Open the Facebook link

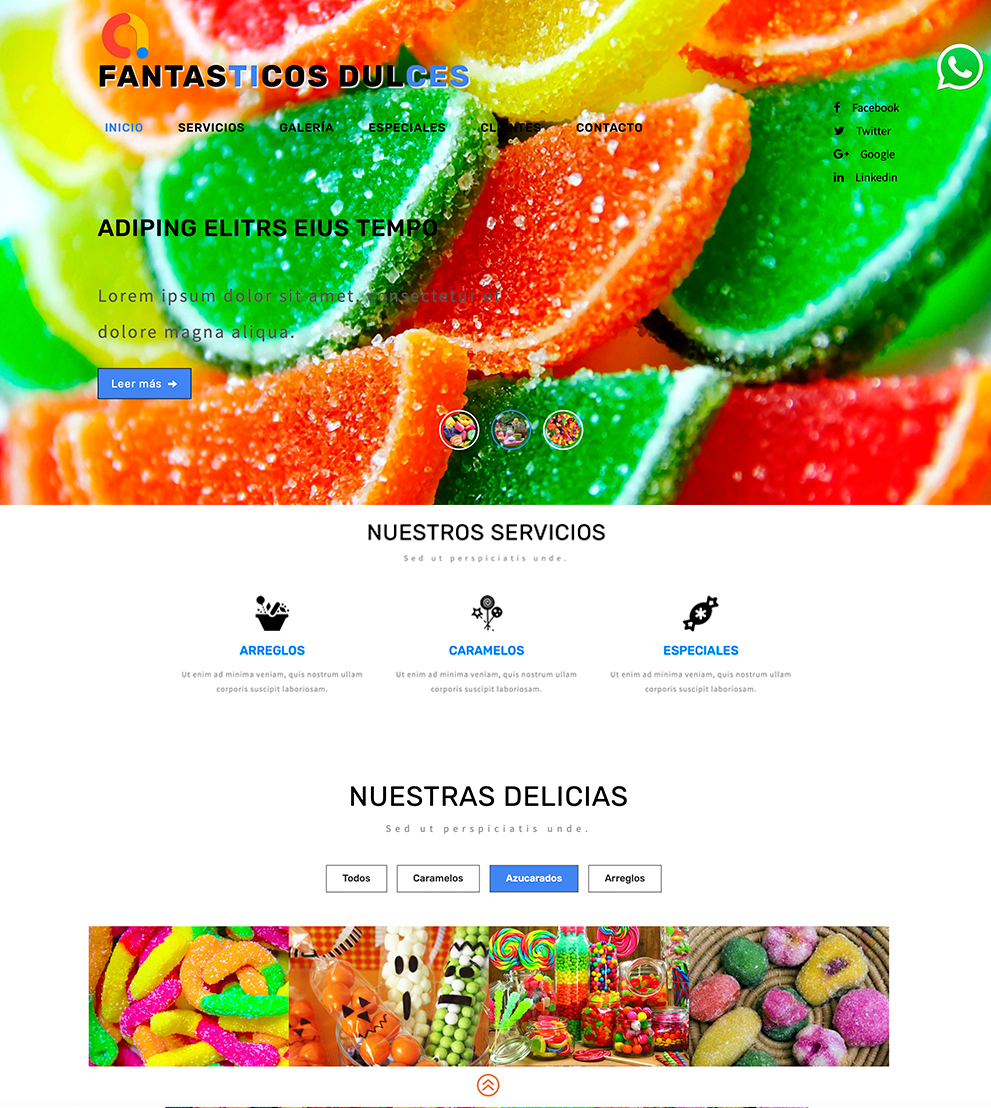tap(874, 108)
